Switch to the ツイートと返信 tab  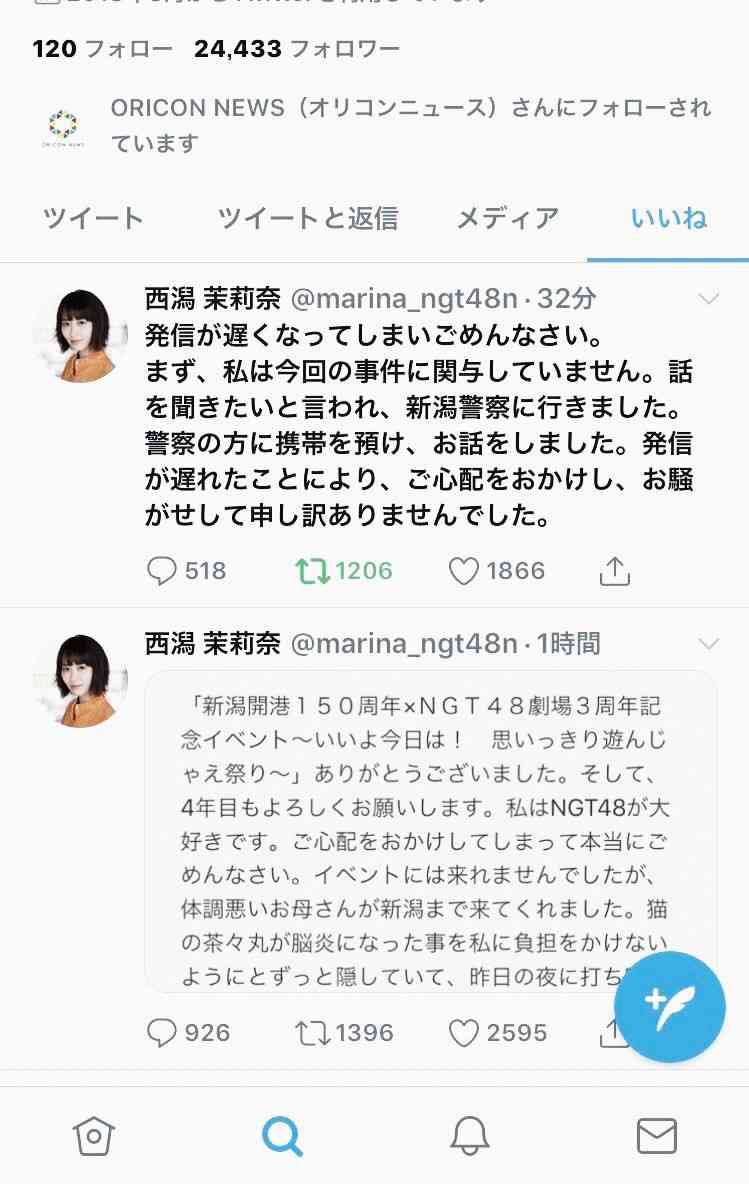click(x=308, y=218)
